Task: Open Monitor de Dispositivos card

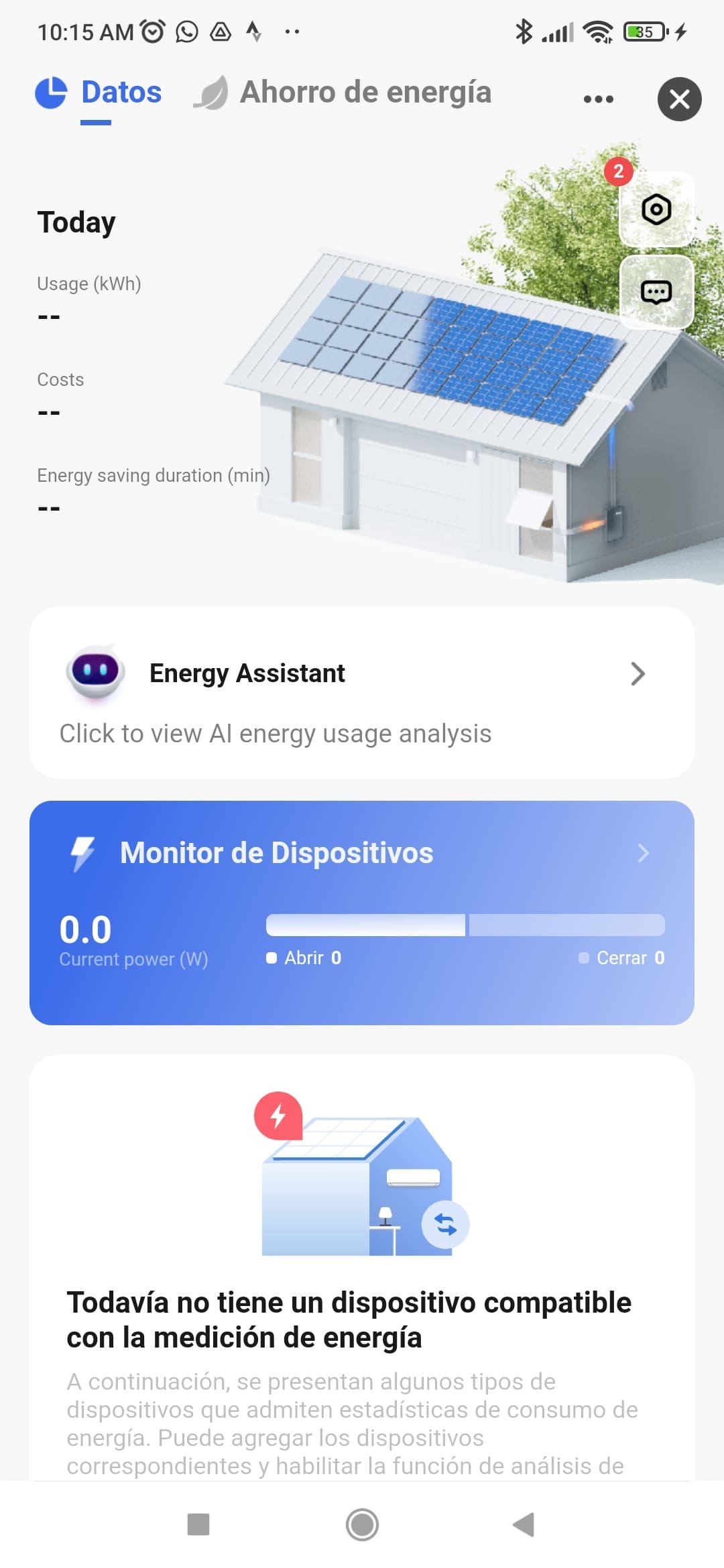Action: click(362, 853)
